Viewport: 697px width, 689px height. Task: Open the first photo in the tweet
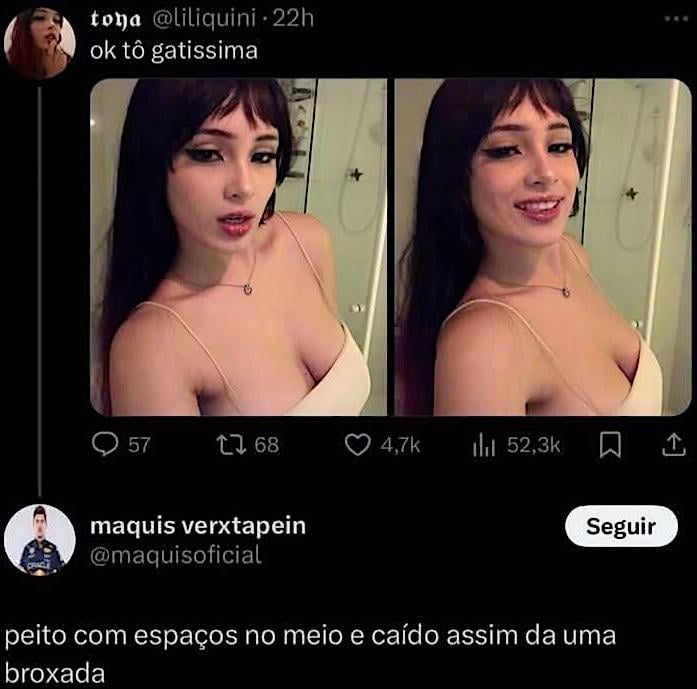pos(238,247)
